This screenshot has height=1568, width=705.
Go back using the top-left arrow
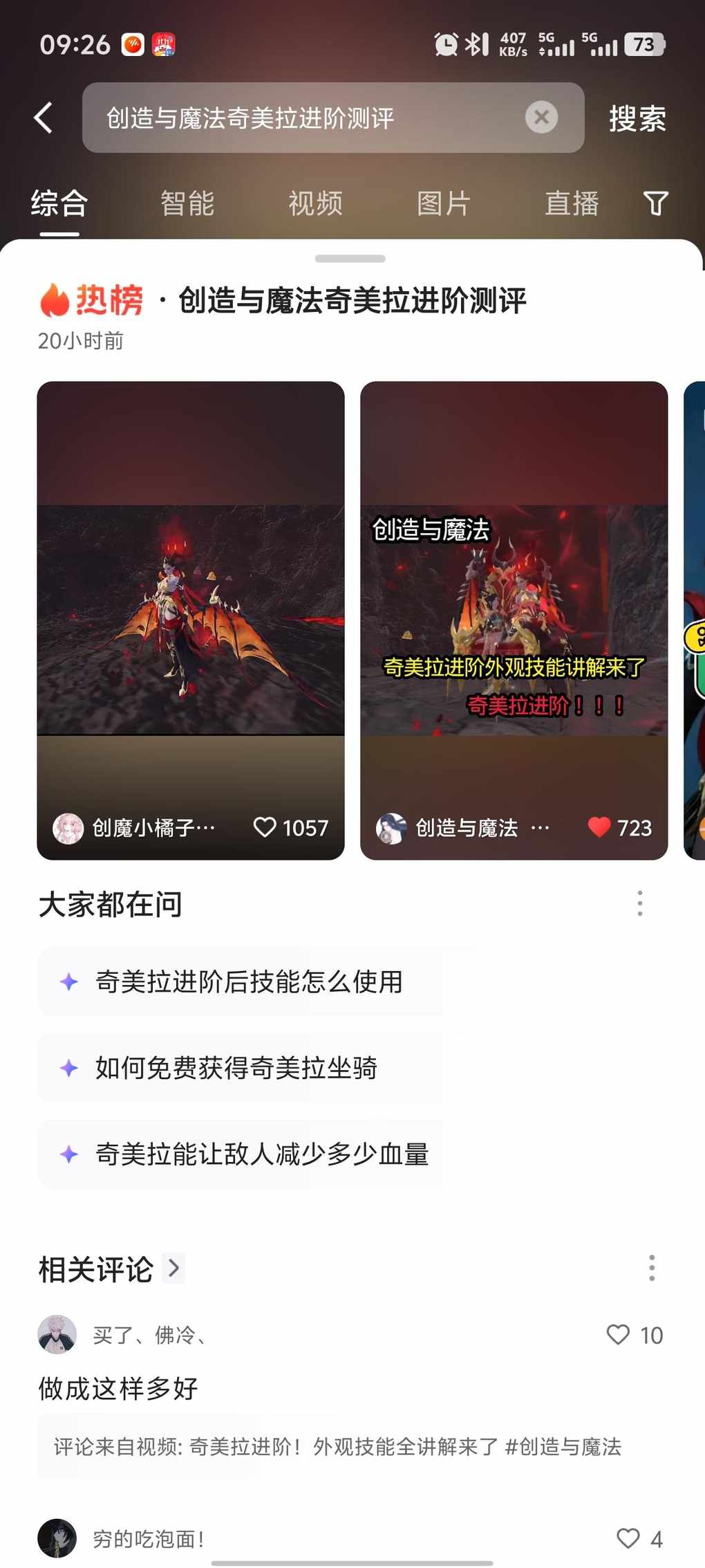[44, 118]
